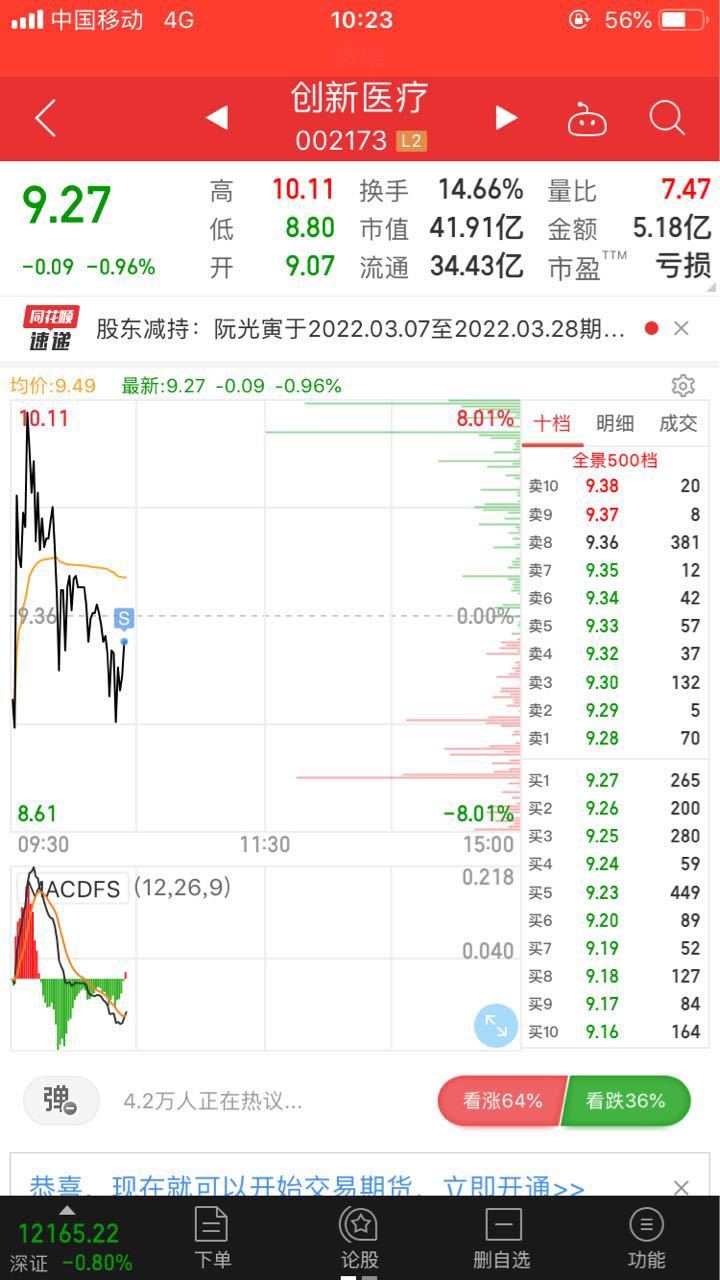Vote 看涨 bullish
Viewport: 720px width, 1280px height.
pyautogui.click(x=502, y=1101)
